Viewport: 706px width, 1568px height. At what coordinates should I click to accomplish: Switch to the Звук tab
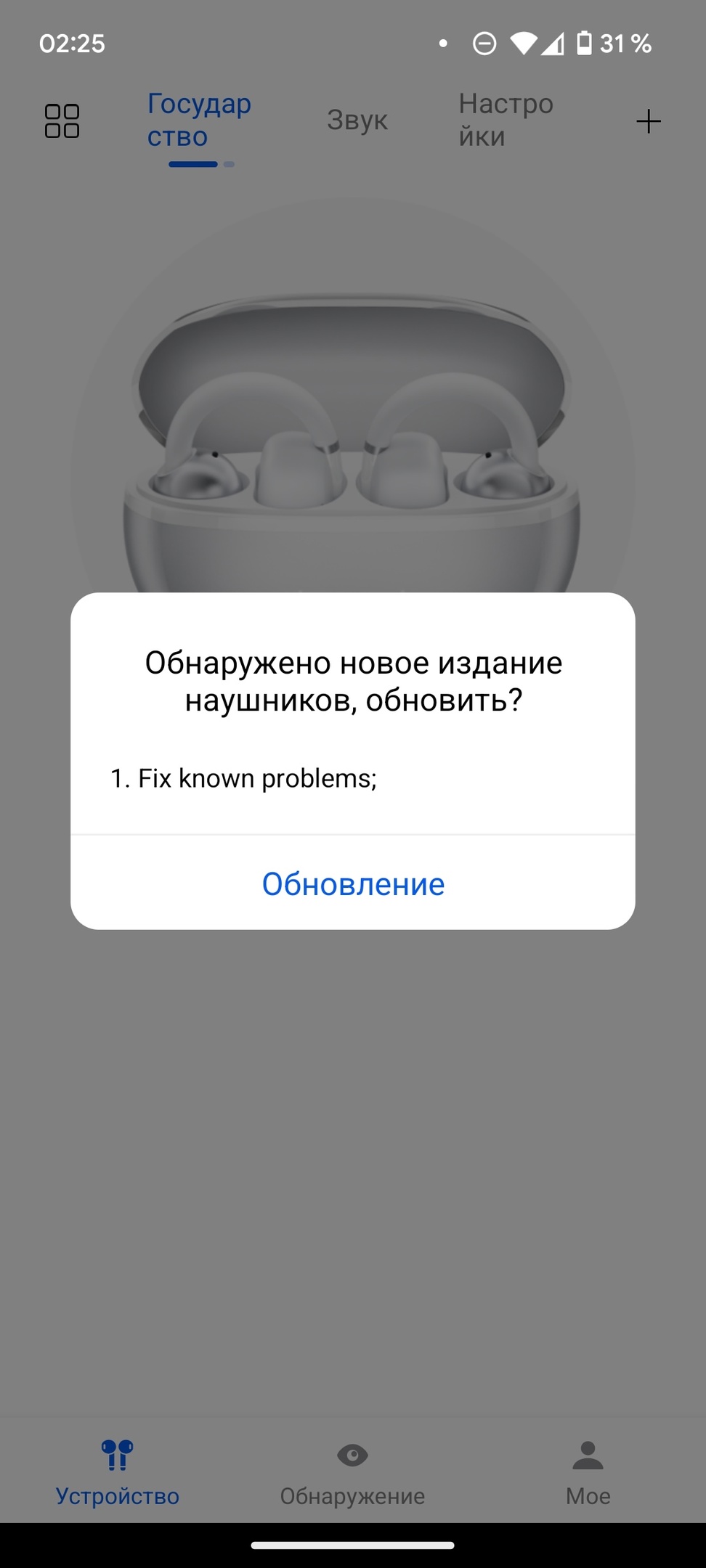point(357,121)
